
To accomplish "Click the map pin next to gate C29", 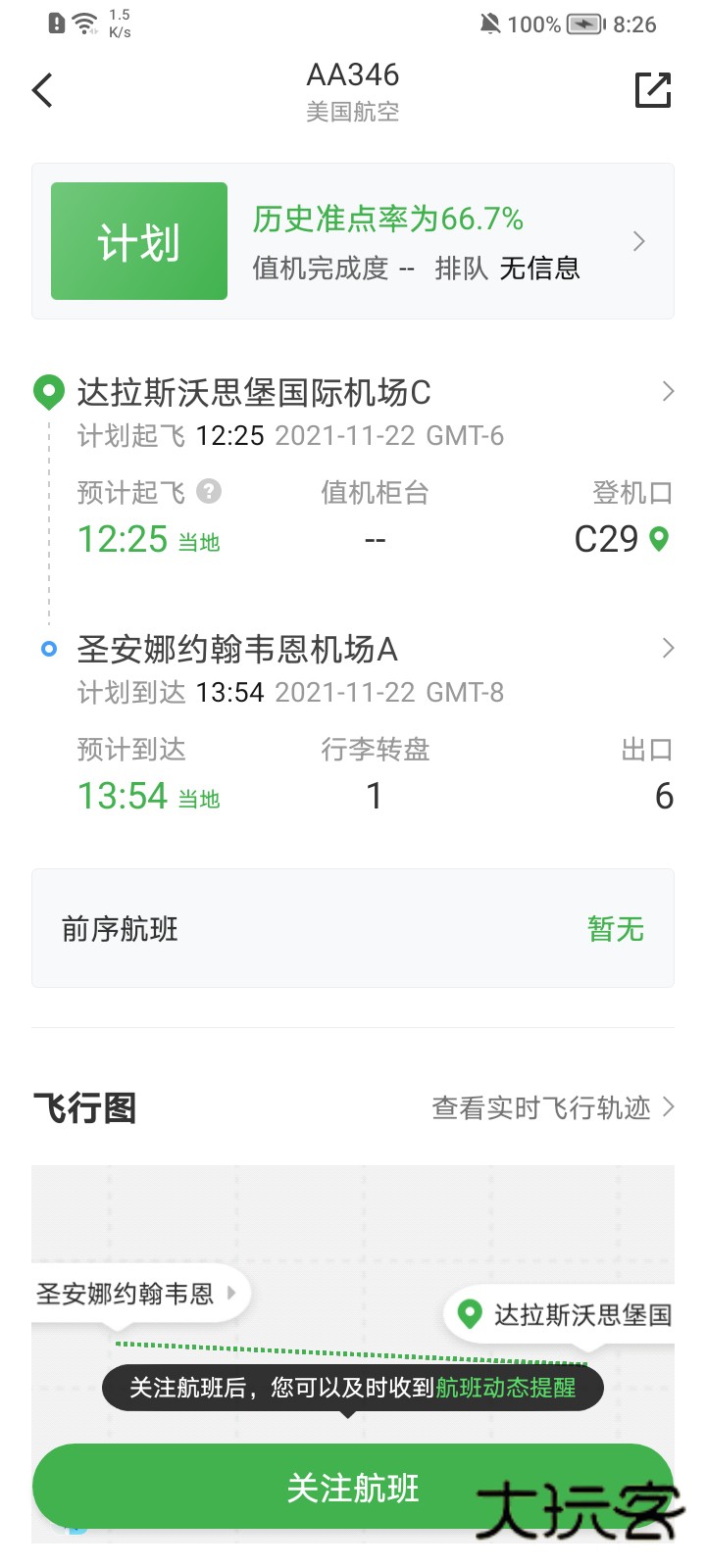I will [657, 539].
